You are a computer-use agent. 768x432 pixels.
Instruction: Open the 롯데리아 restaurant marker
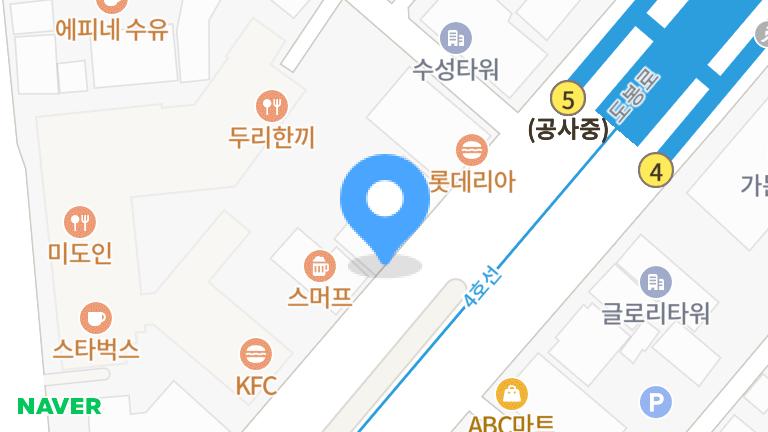(x=471, y=151)
